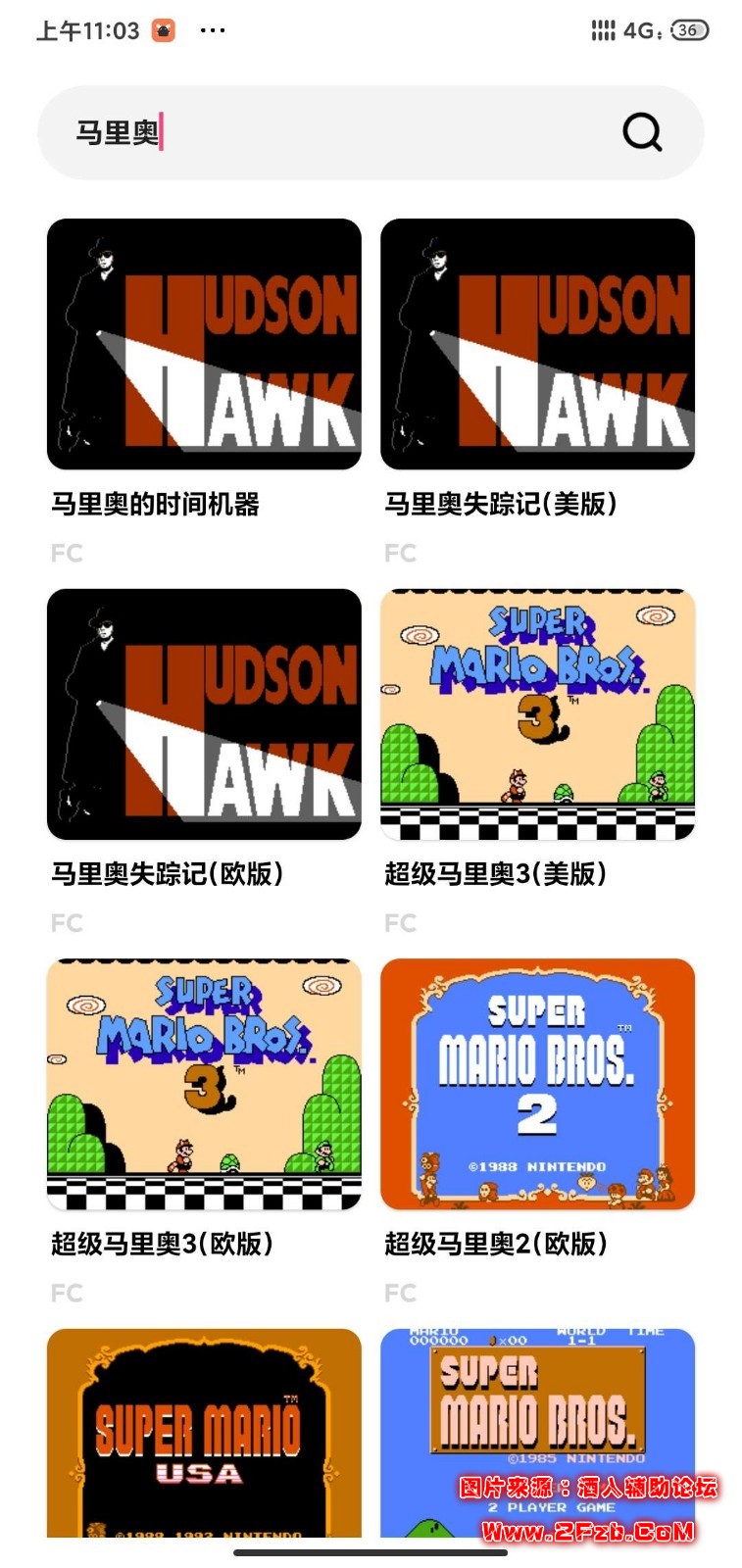Launch 超级马里奥3(美版)
742x1568 pixels.
tap(537, 714)
